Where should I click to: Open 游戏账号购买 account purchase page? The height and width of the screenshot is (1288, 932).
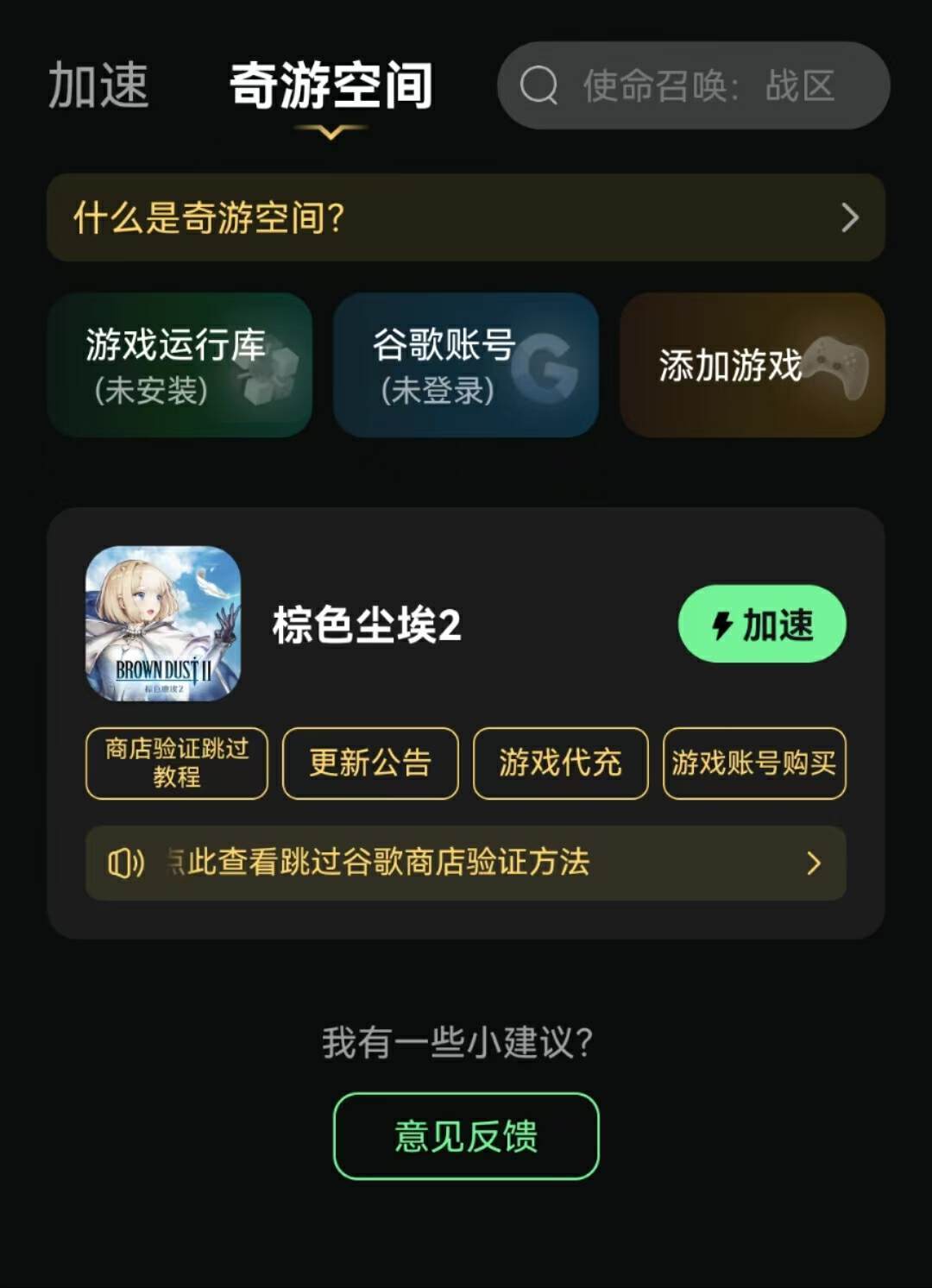point(754,765)
